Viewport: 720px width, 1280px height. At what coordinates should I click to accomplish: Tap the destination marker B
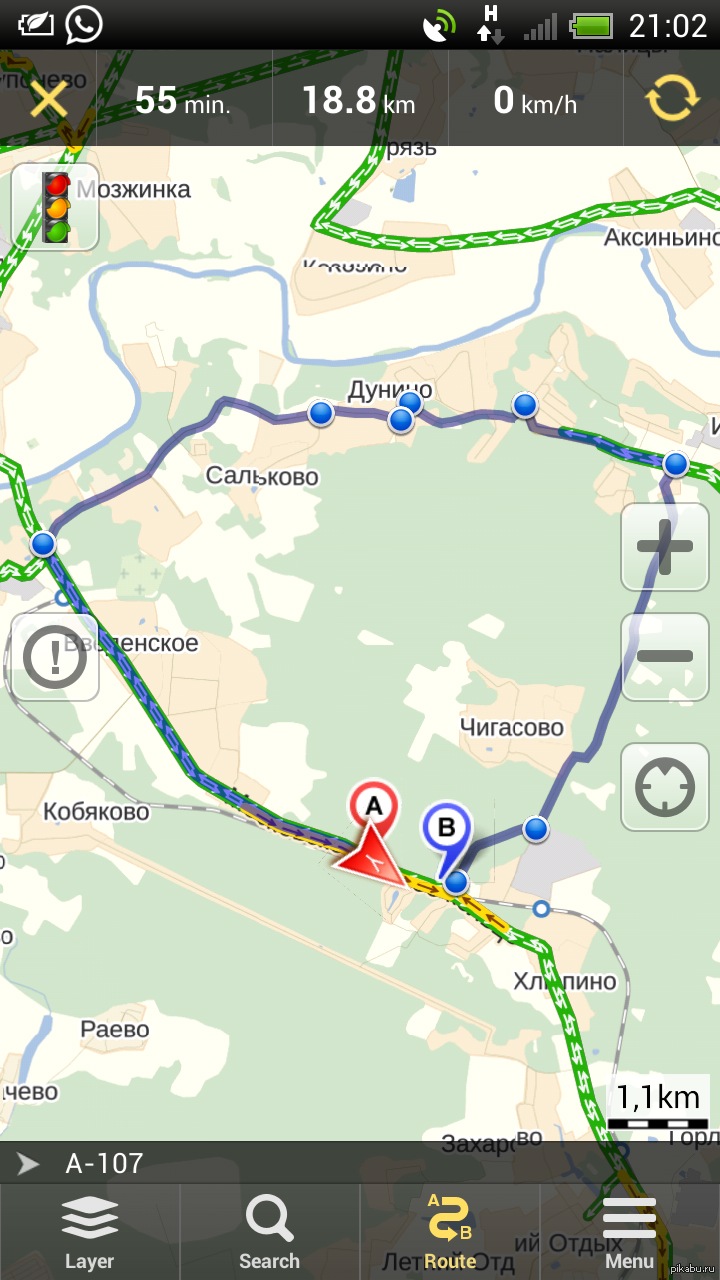coord(446,828)
